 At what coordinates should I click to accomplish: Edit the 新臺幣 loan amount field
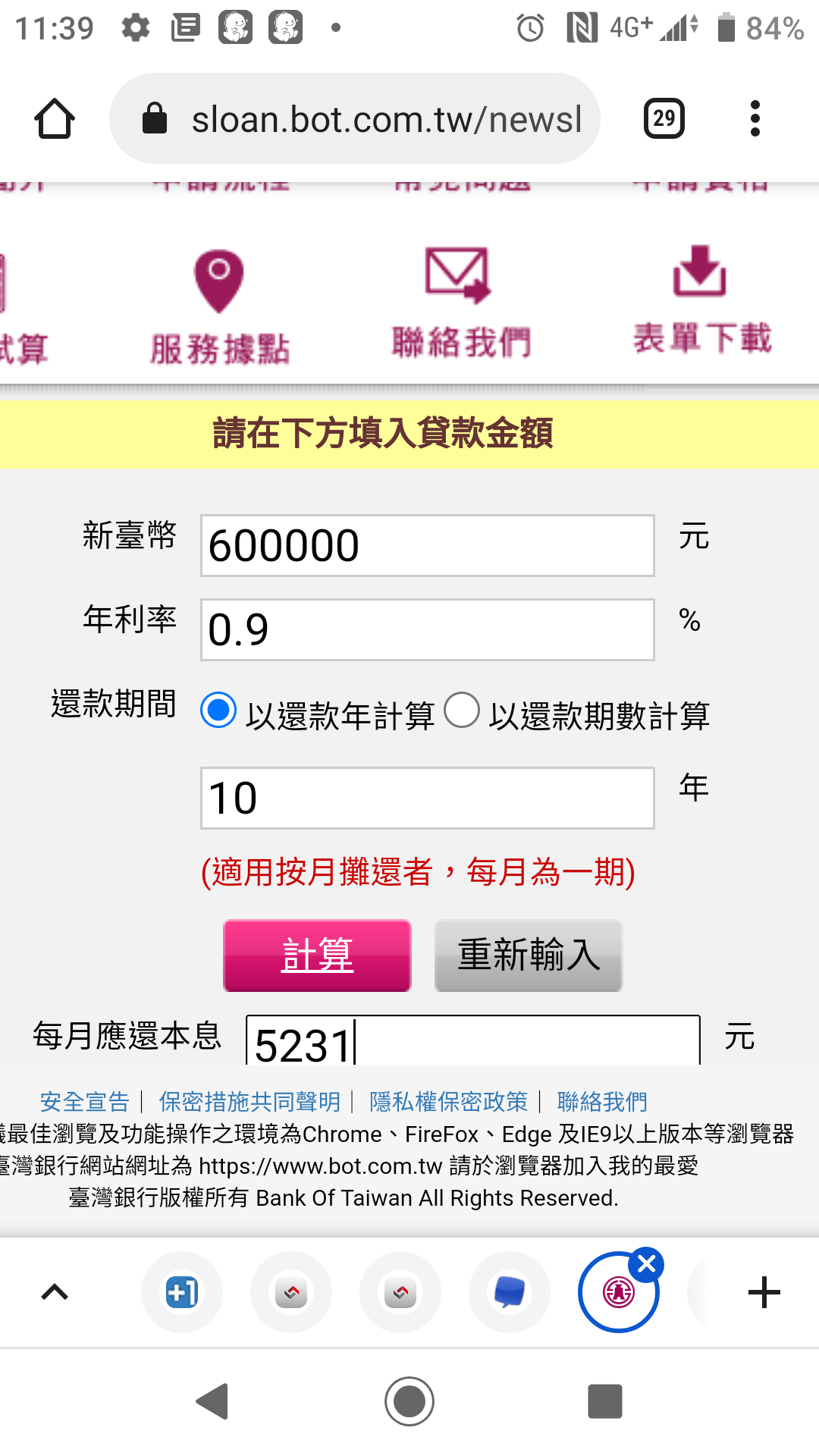tap(427, 545)
